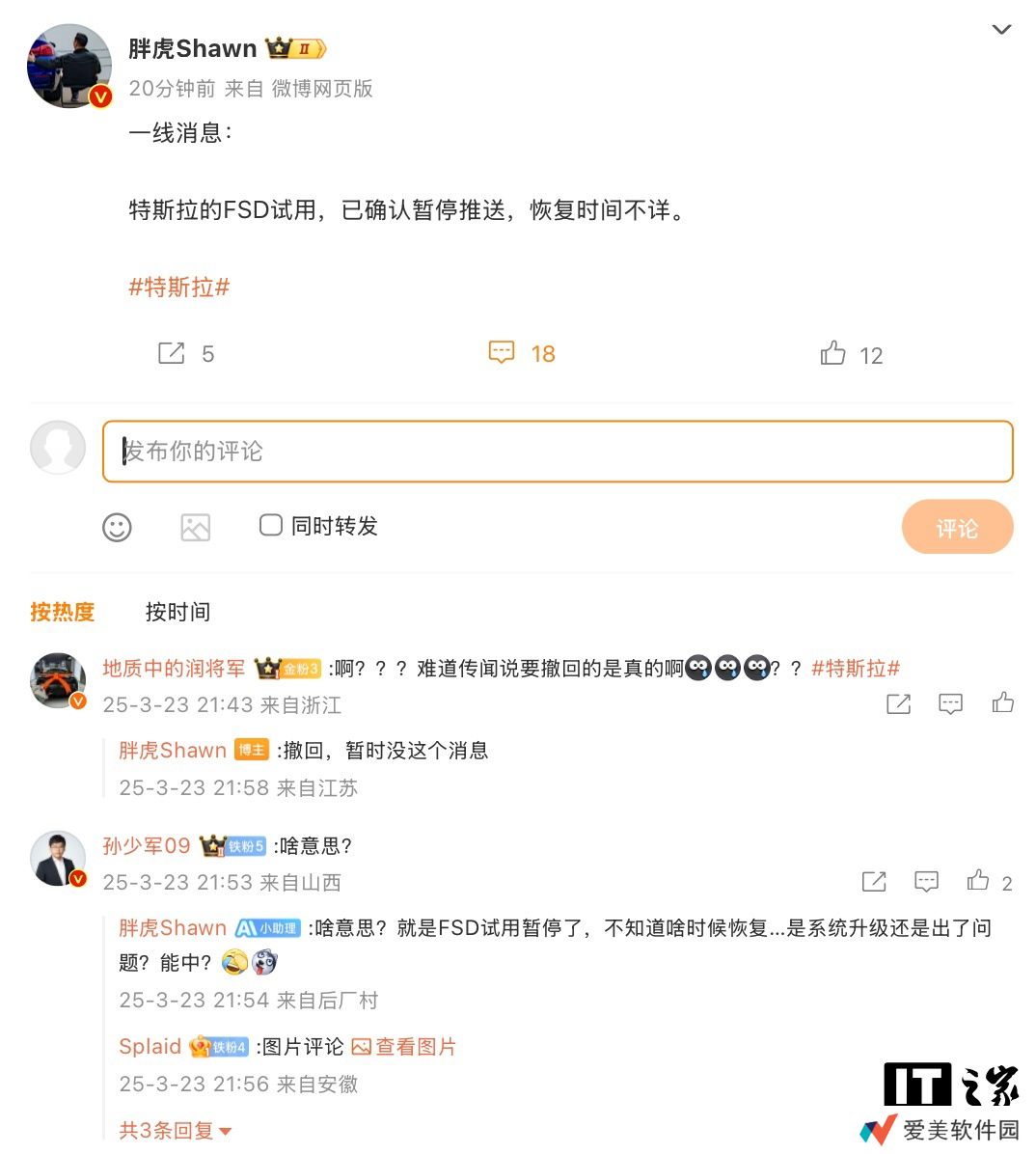
Task: Open the #特斯拉# hashtag in the post
Action: coord(177,288)
